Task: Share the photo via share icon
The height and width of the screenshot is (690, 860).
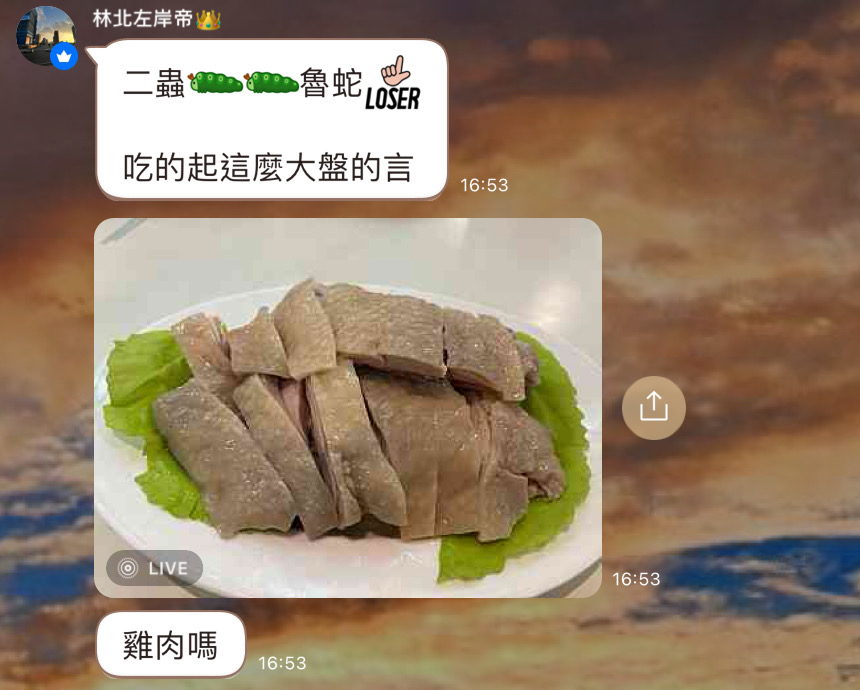Action: [x=653, y=406]
